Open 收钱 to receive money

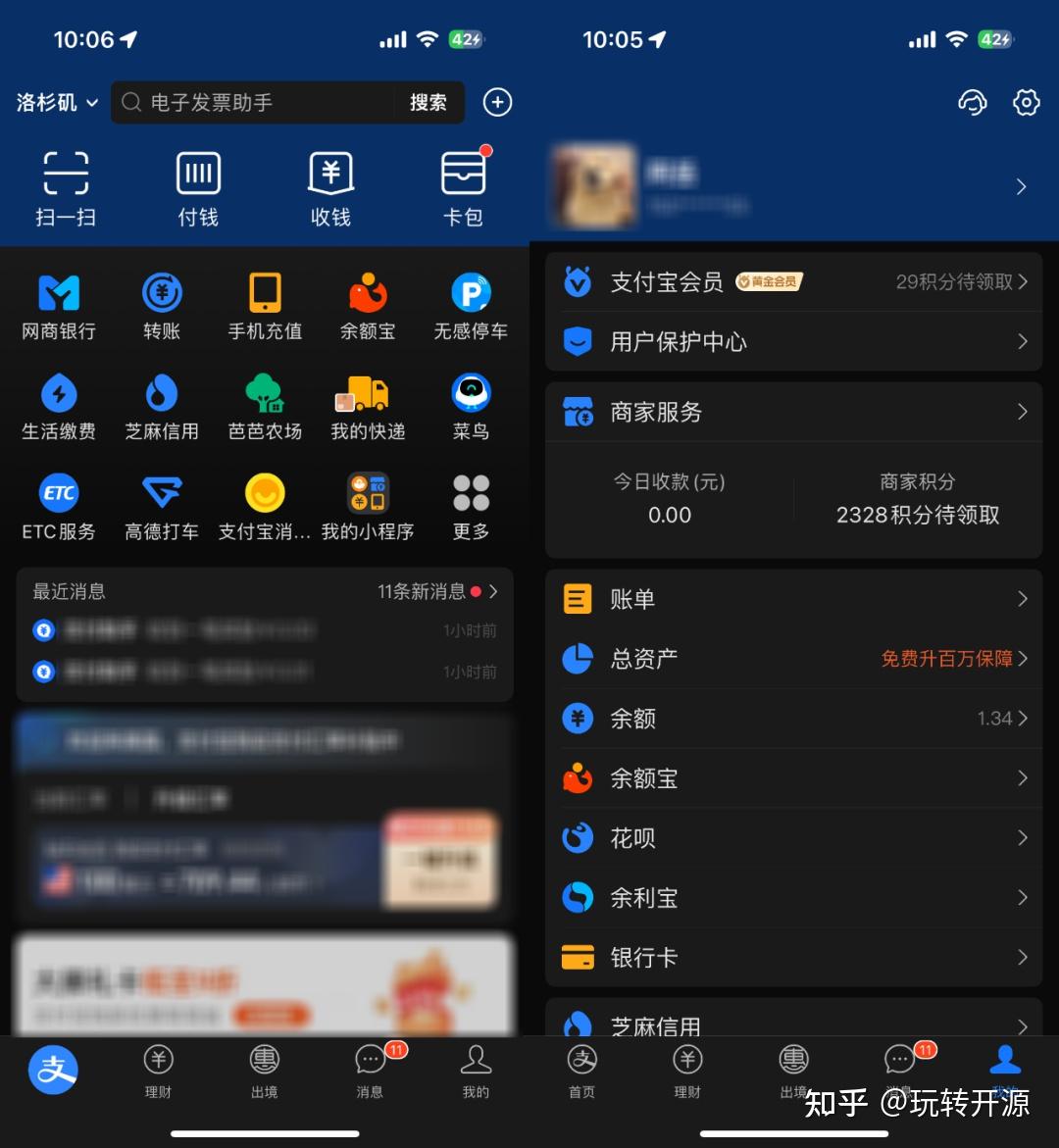[x=330, y=188]
